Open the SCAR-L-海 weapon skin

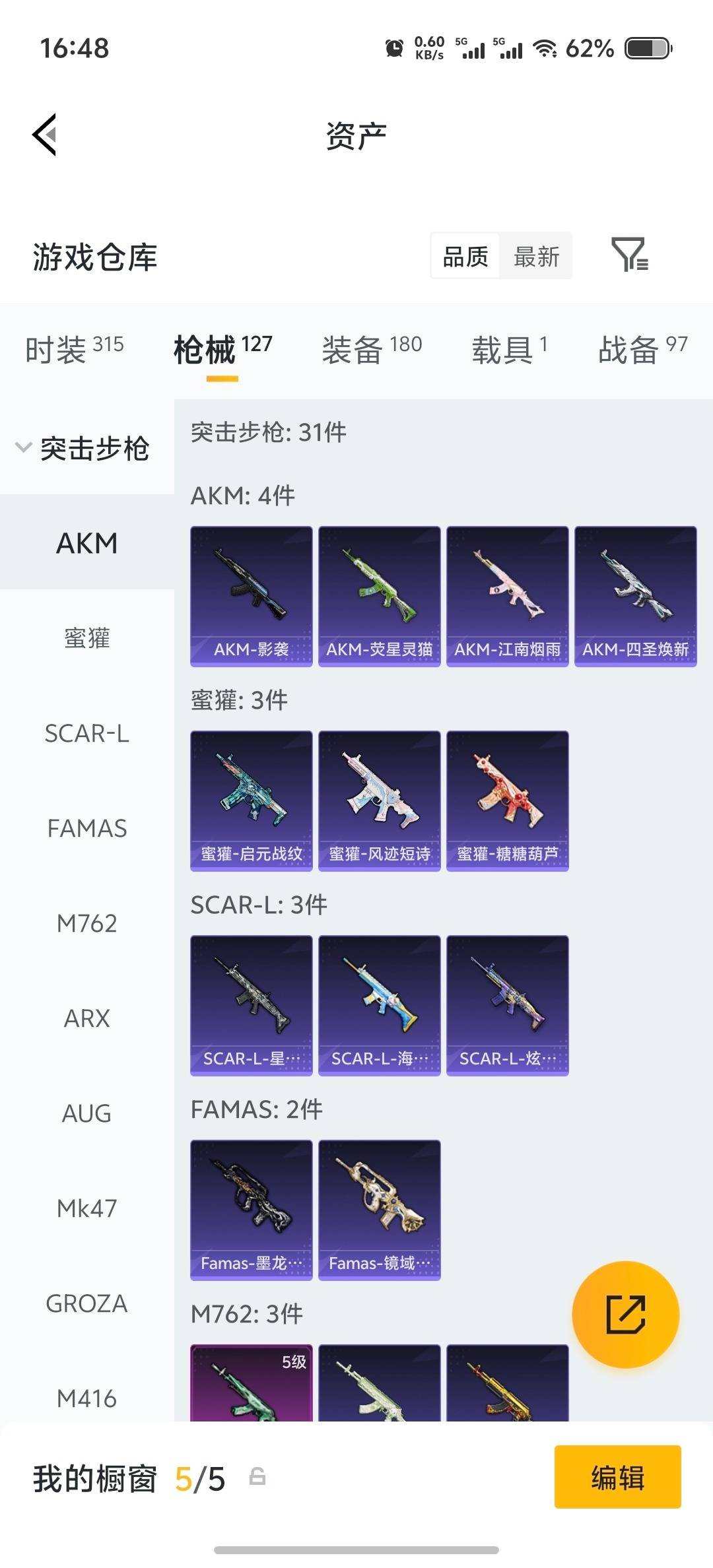point(378,1003)
